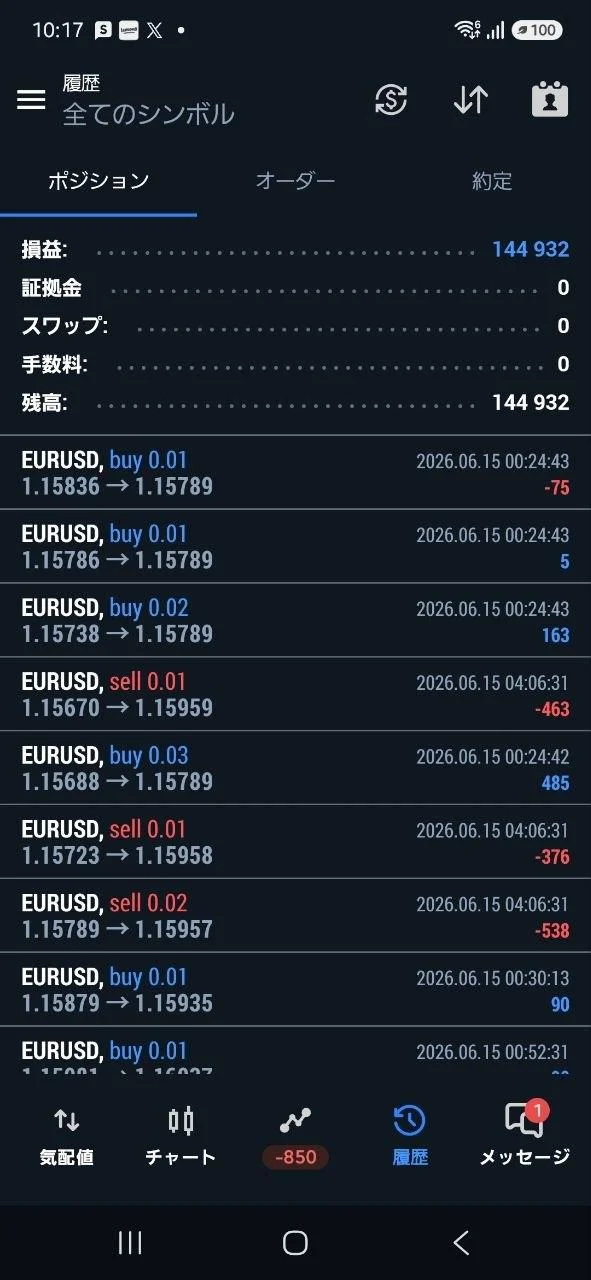Open the trade tab showing -850
The height and width of the screenshot is (1280, 591).
(295, 1136)
